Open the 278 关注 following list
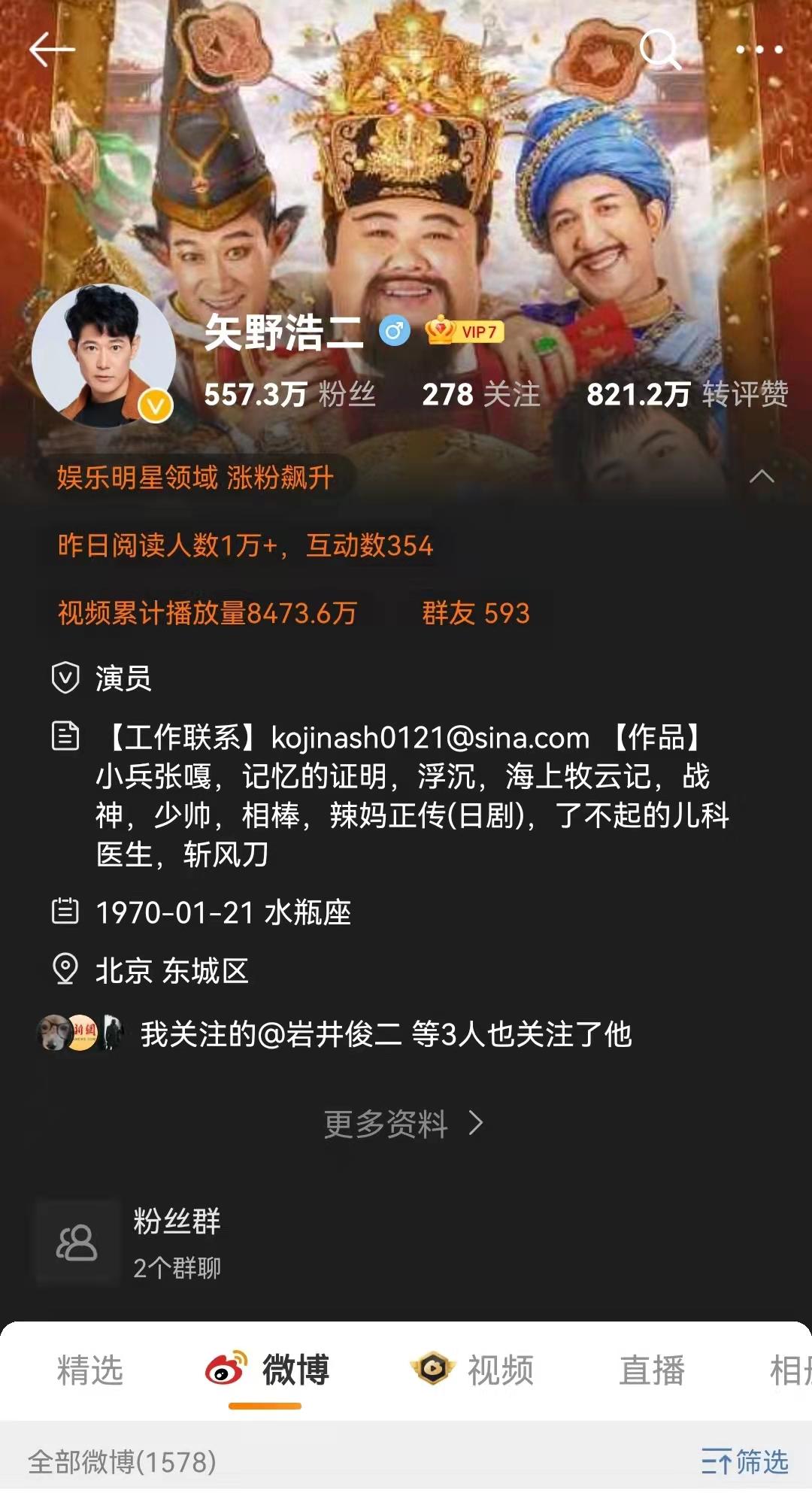The image size is (812, 1493). pyautogui.click(x=480, y=394)
